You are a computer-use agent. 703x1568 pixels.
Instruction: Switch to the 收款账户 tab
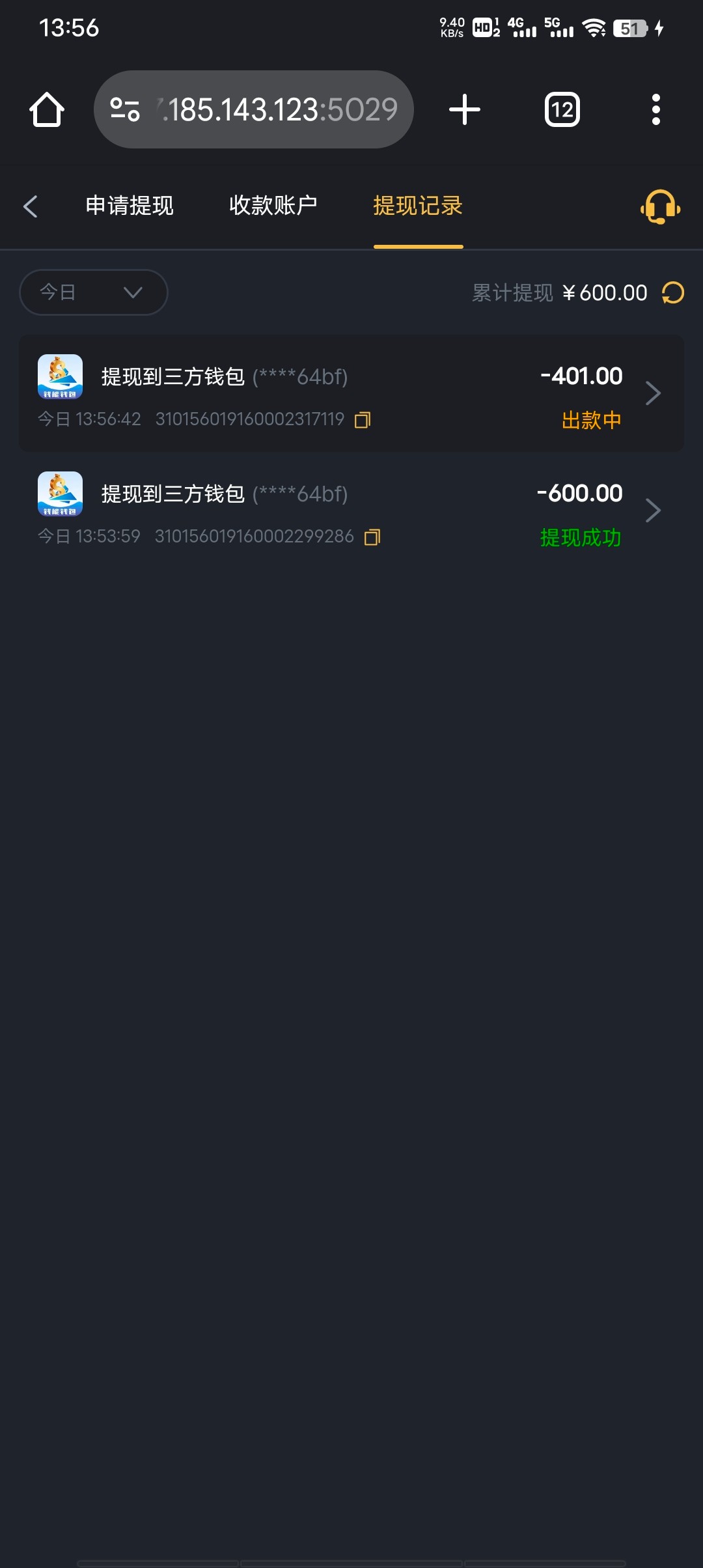click(273, 206)
